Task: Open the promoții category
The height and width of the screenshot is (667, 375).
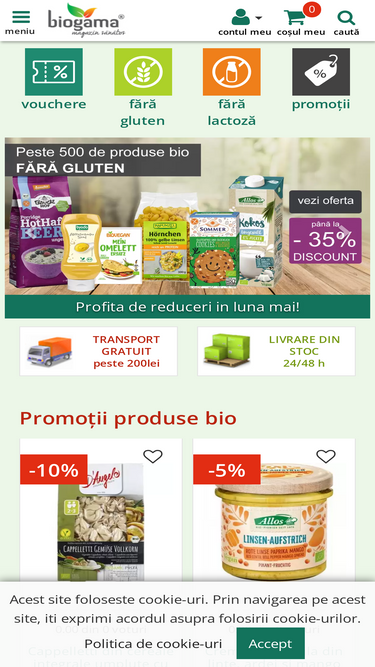Action: (321, 80)
